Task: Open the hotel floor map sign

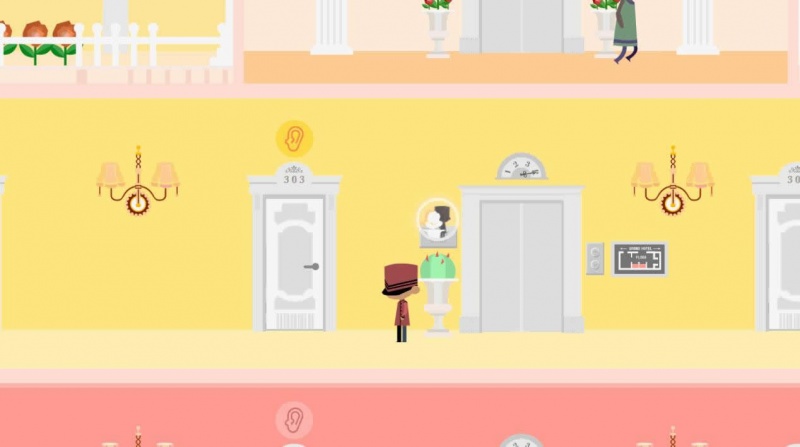Action: (x=639, y=259)
